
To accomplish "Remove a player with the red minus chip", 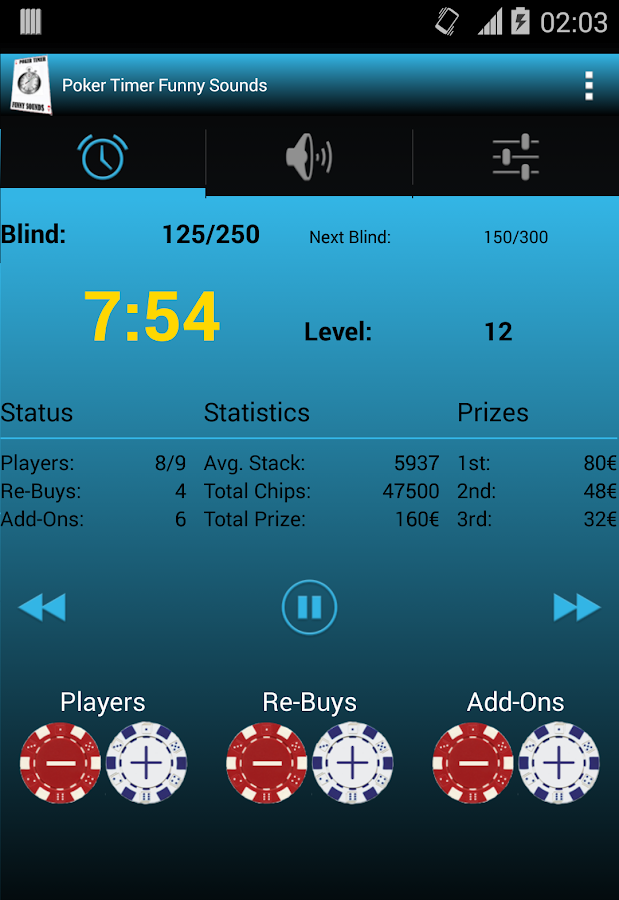I will 60,764.
